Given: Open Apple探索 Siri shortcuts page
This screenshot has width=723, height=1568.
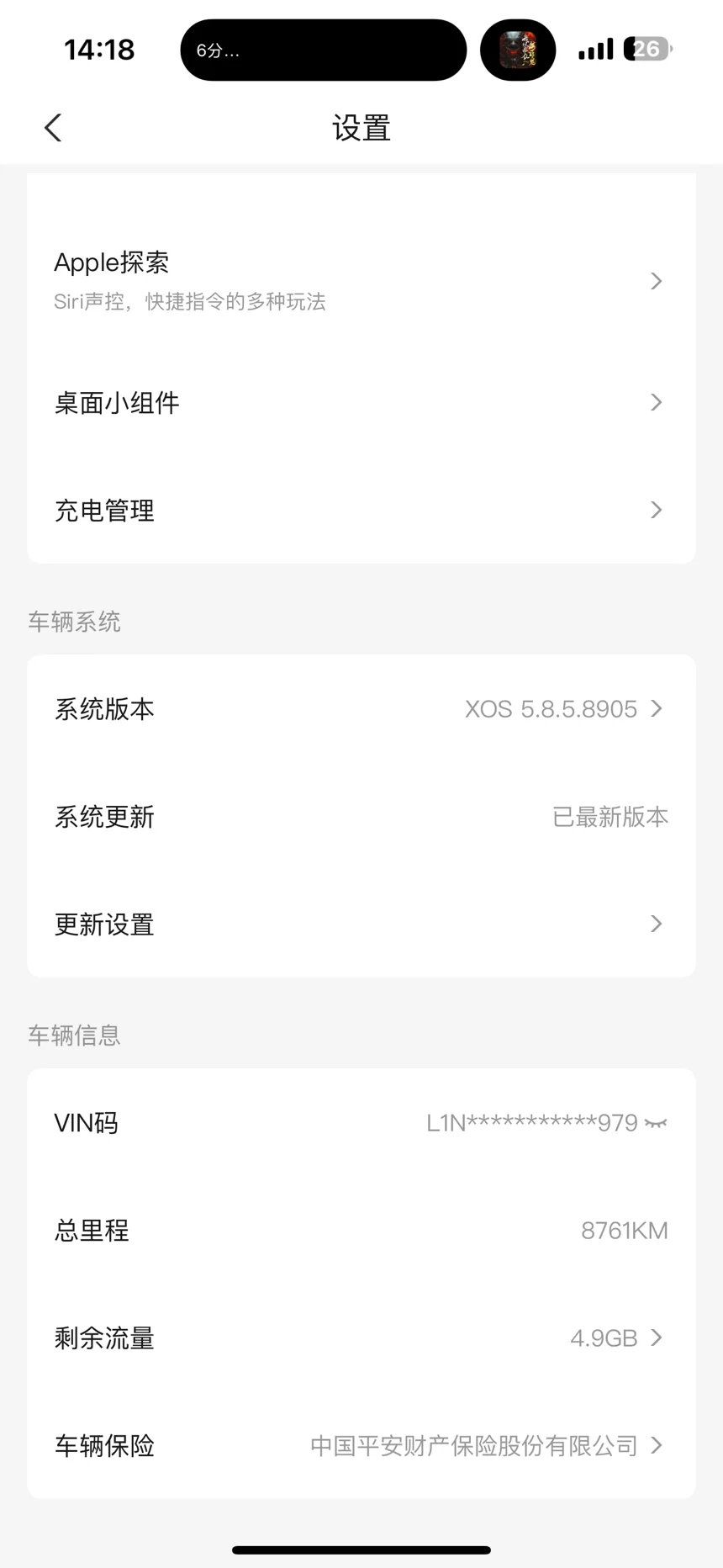Looking at the screenshot, I should coord(361,280).
